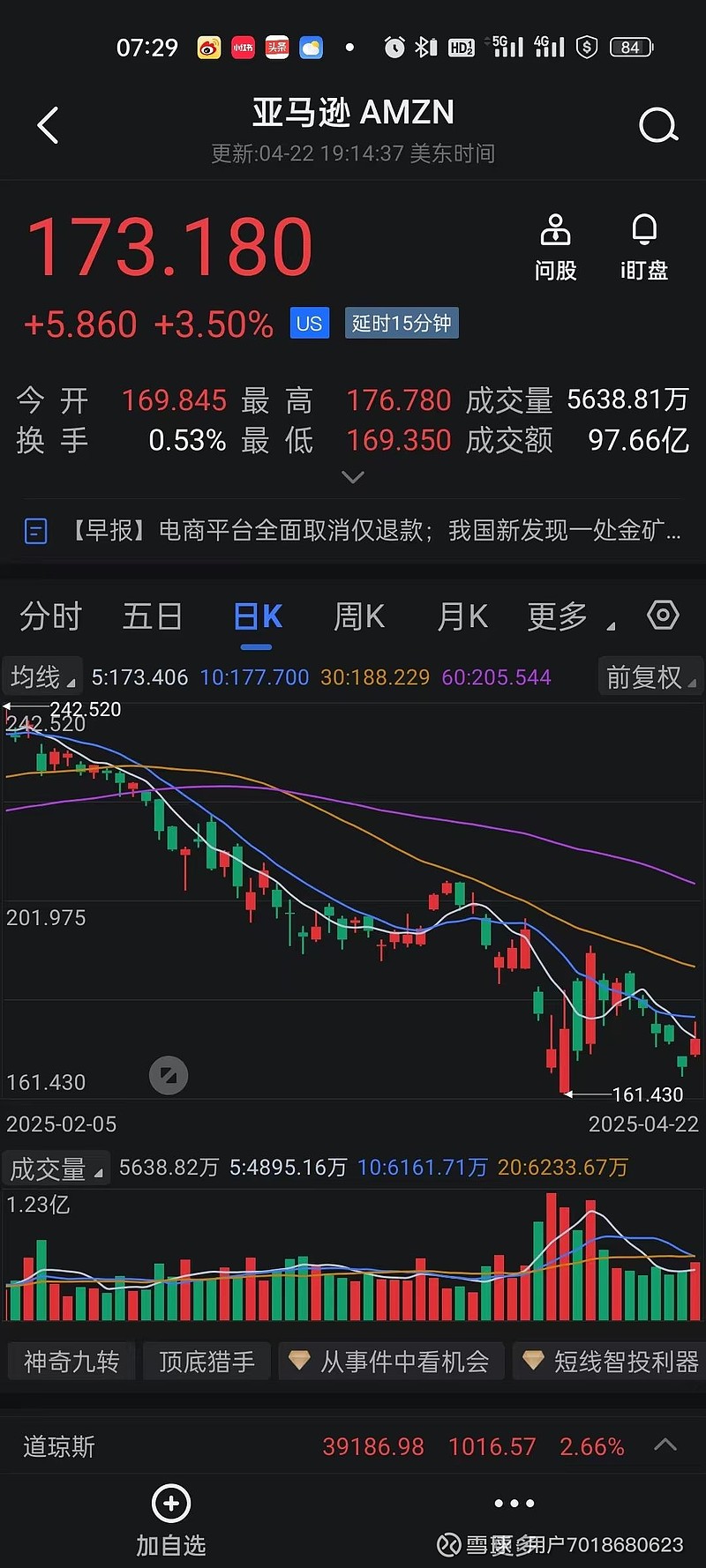Open the 顶底猎手 tool button
The height and width of the screenshot is (1568, 706).
[x=207, y=1361]
